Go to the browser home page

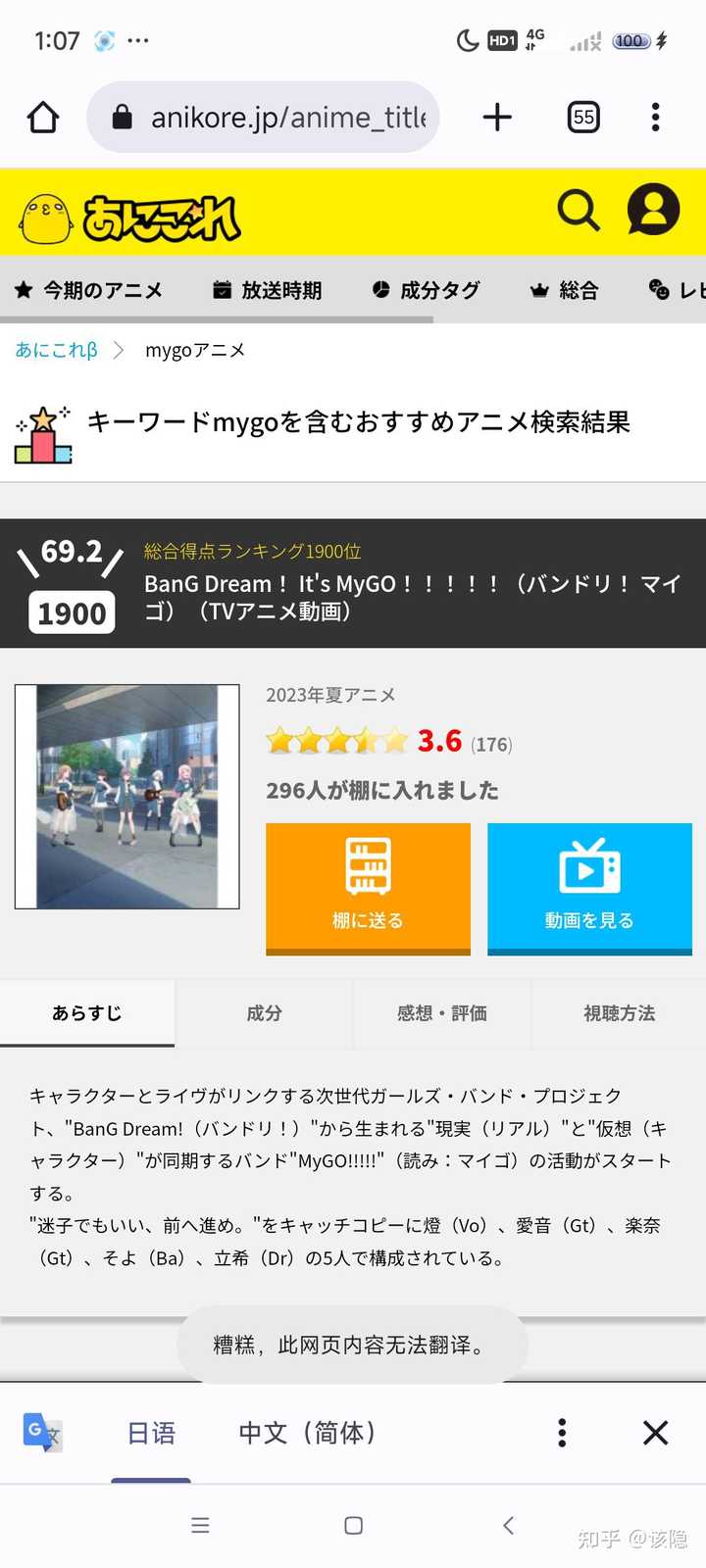43,118
